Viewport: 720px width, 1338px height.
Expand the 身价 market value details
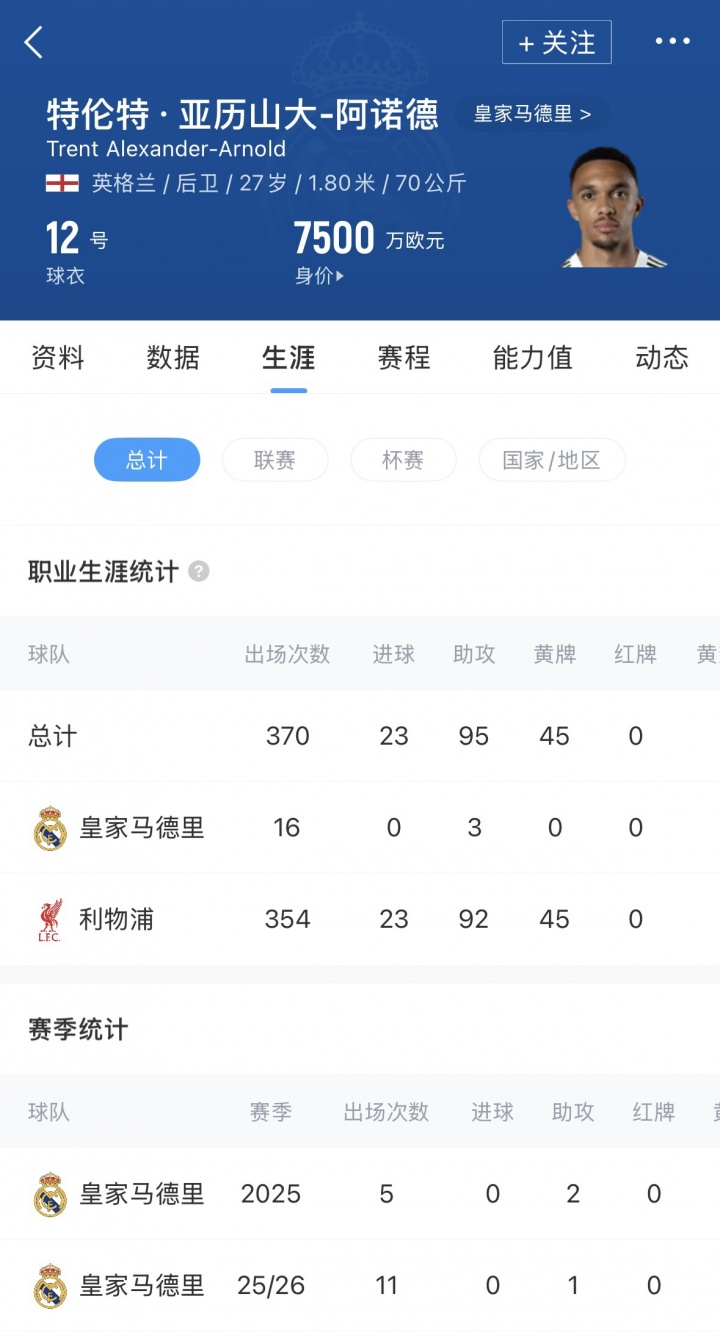pyautogui.click(x=320, y=276)
